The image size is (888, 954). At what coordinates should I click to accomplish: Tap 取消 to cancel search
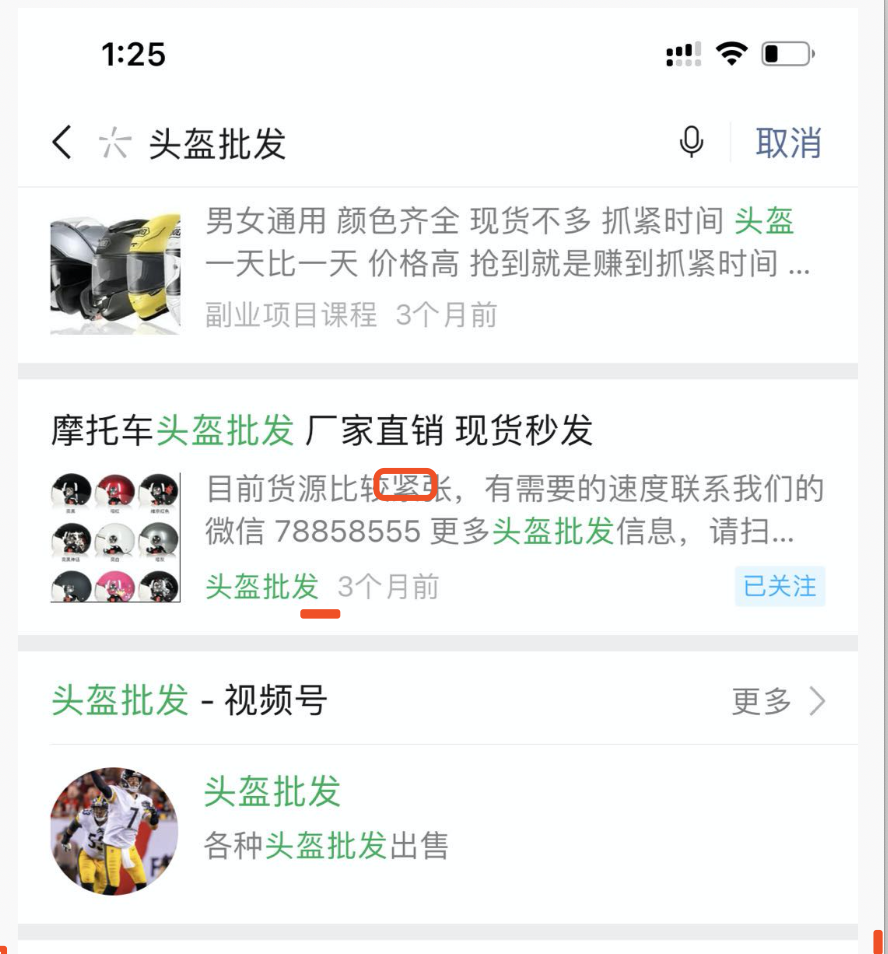(x=788, y=143)
